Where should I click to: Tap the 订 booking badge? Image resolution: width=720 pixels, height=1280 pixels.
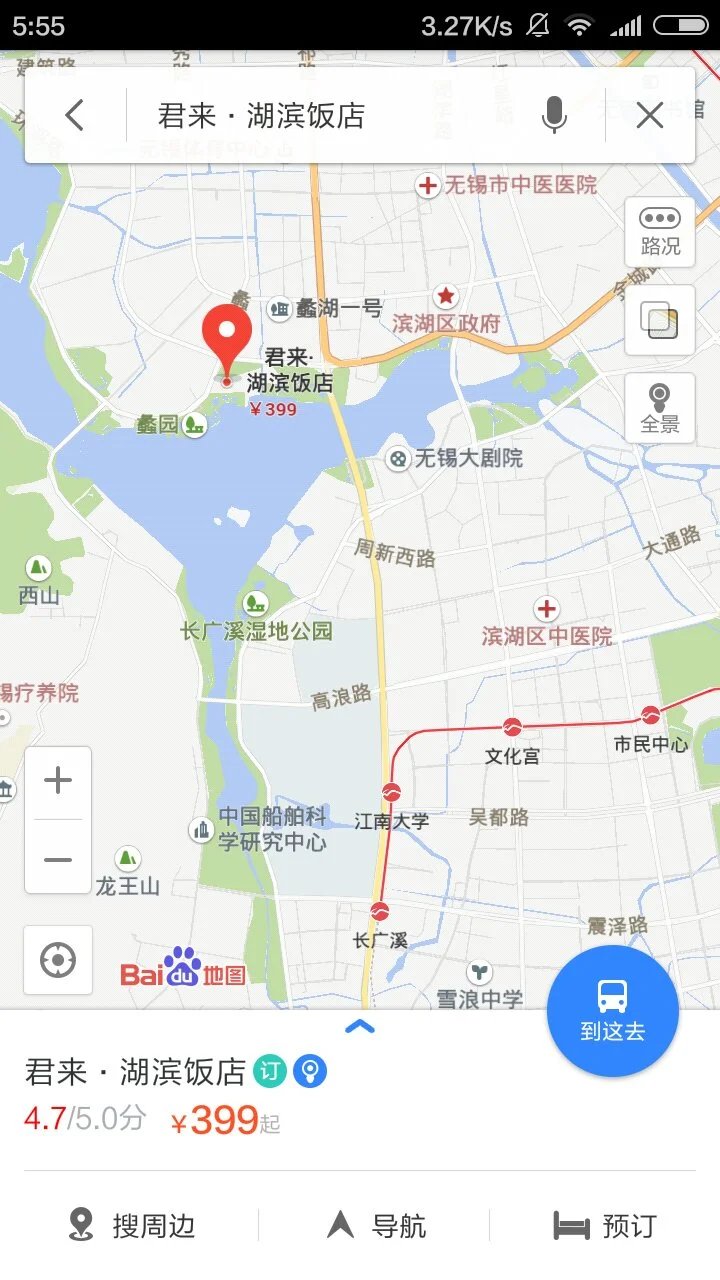[272, 1070]
